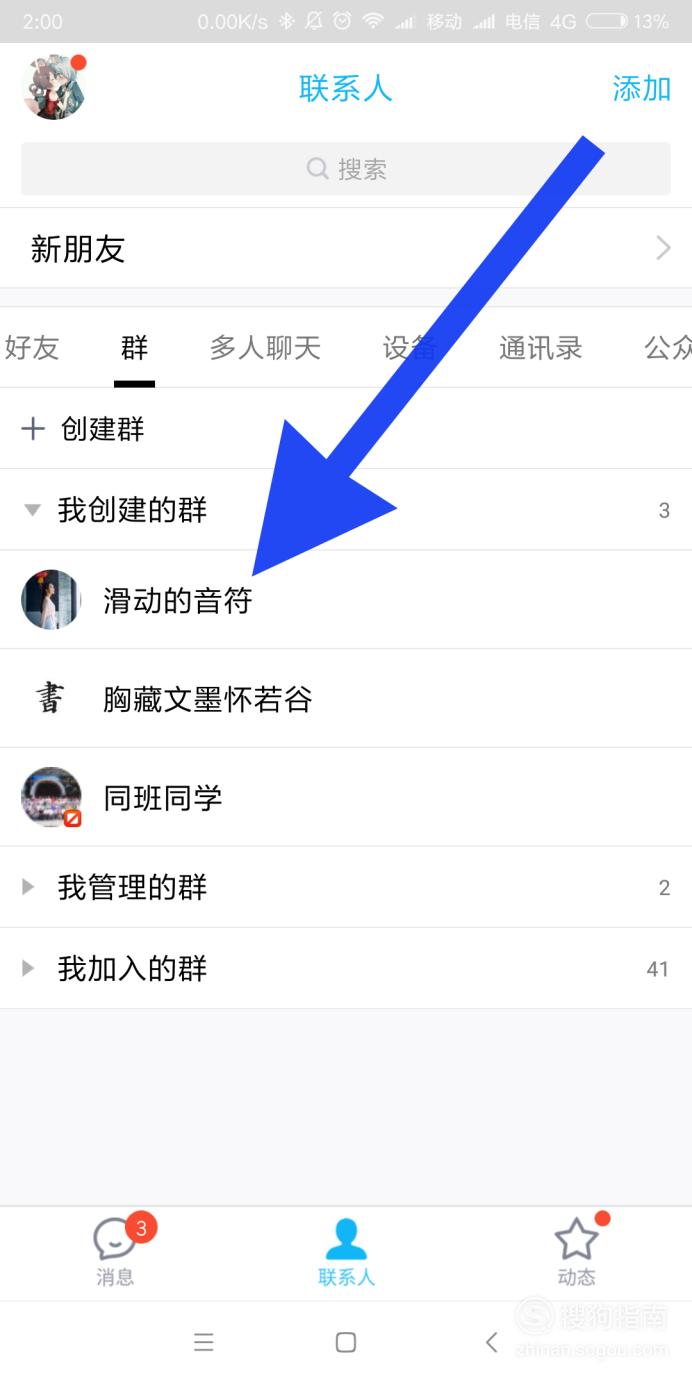The width and height of the screenshot is (692, 1384).
Task: Switch to the 好友 tab
Action: pyautogui.click(x=31, y=347)
